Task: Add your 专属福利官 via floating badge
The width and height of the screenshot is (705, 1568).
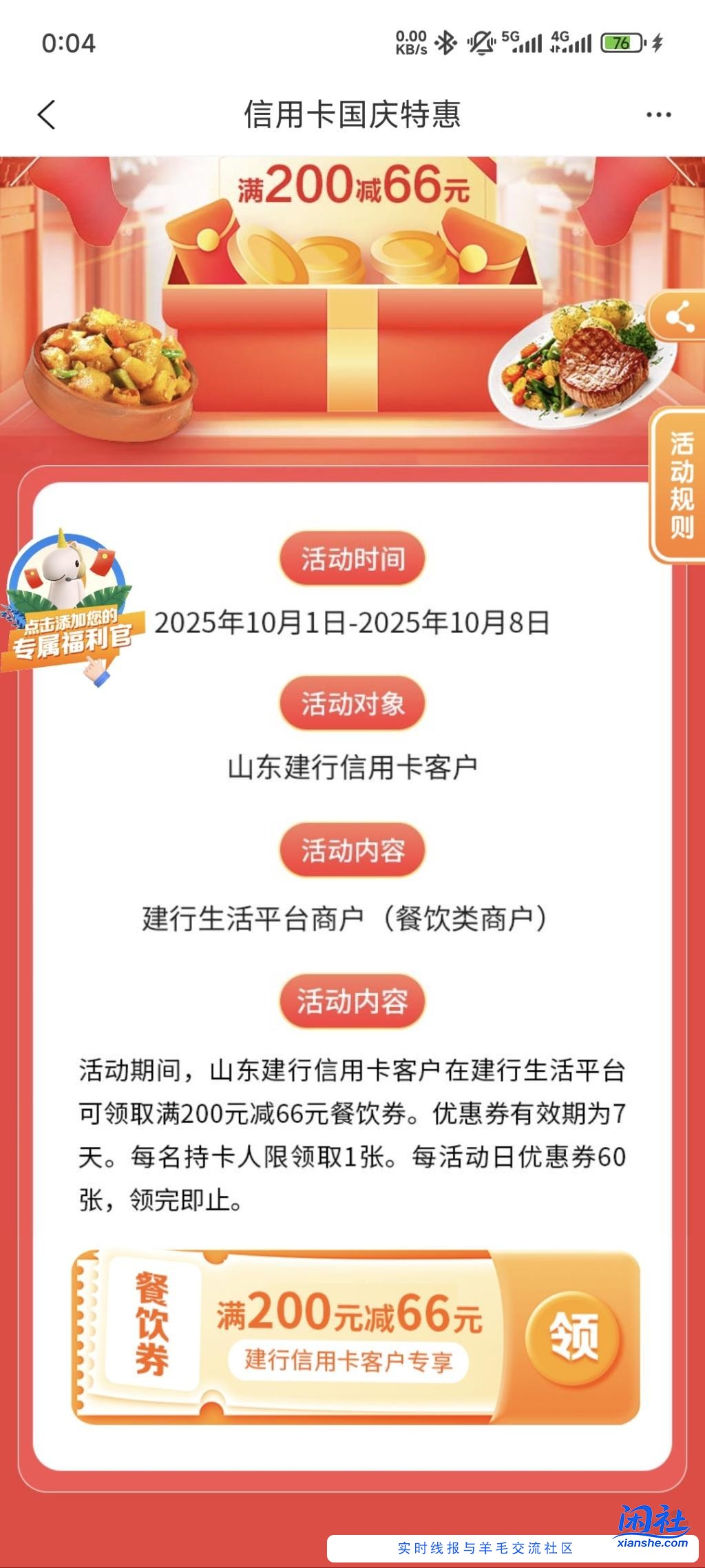Action: click(x=71, y=606)
